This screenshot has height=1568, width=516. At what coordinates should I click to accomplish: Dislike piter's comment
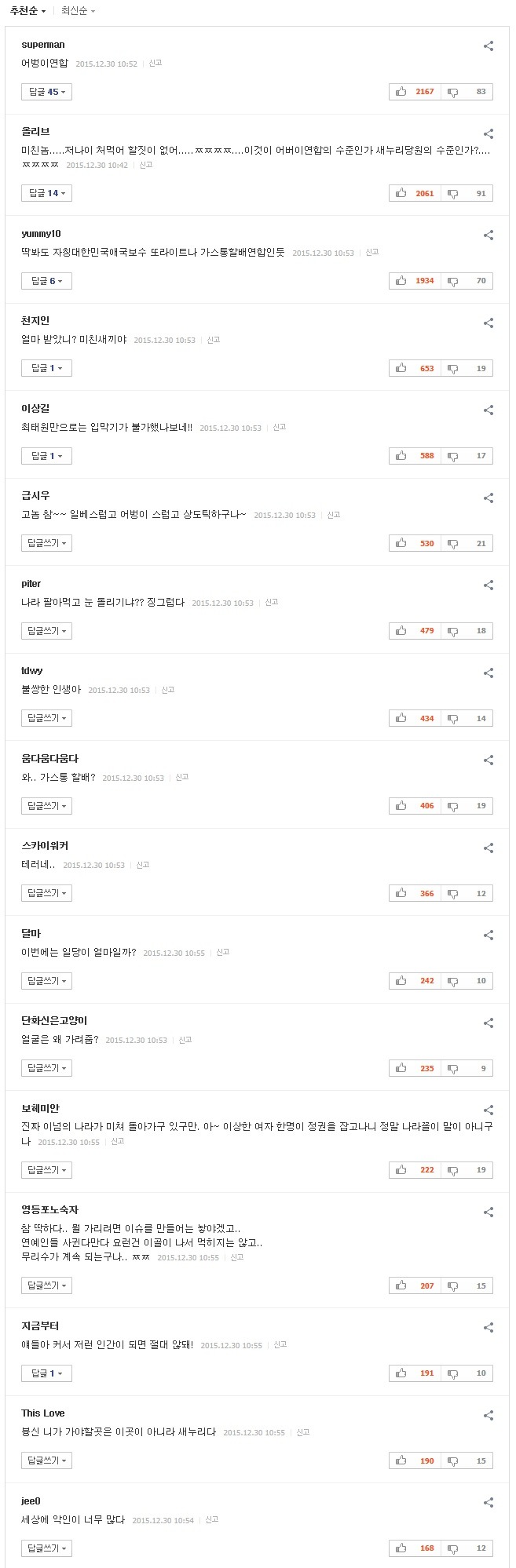pyautogui.click(x=467, y=631)
